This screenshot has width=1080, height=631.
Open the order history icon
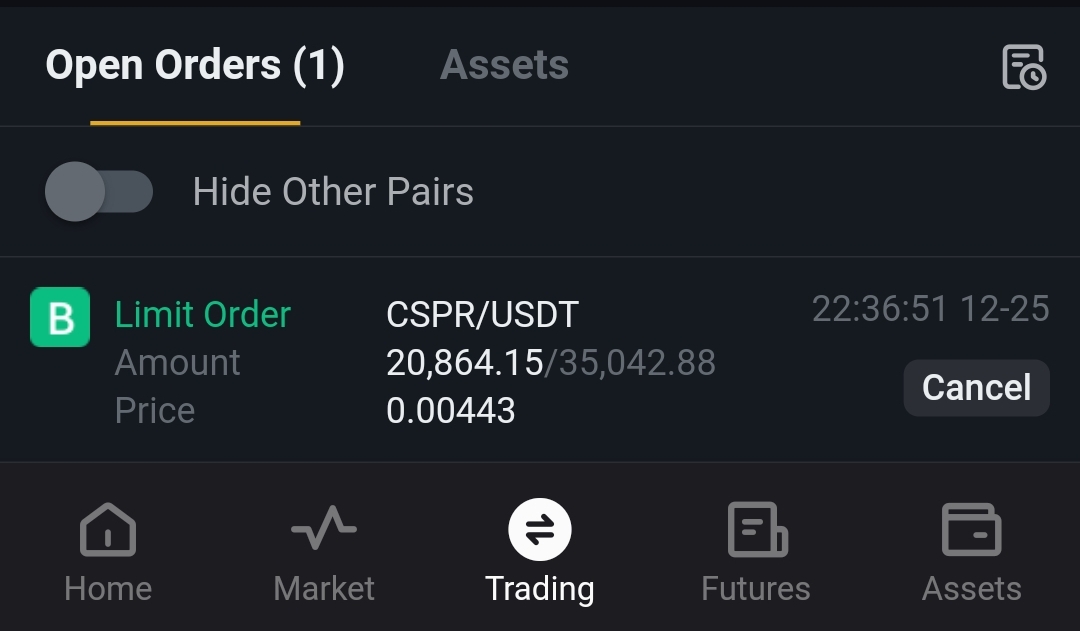1023,68
